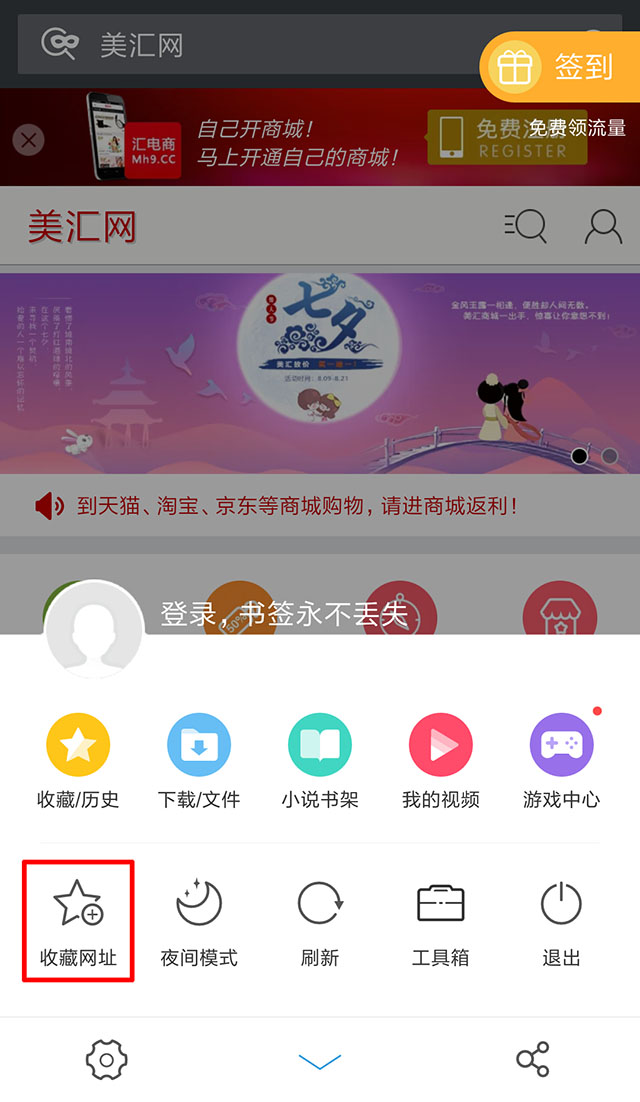Tap 退出 to exit the browser
The width and height of the screenshot is (640, 1102).
561,921
